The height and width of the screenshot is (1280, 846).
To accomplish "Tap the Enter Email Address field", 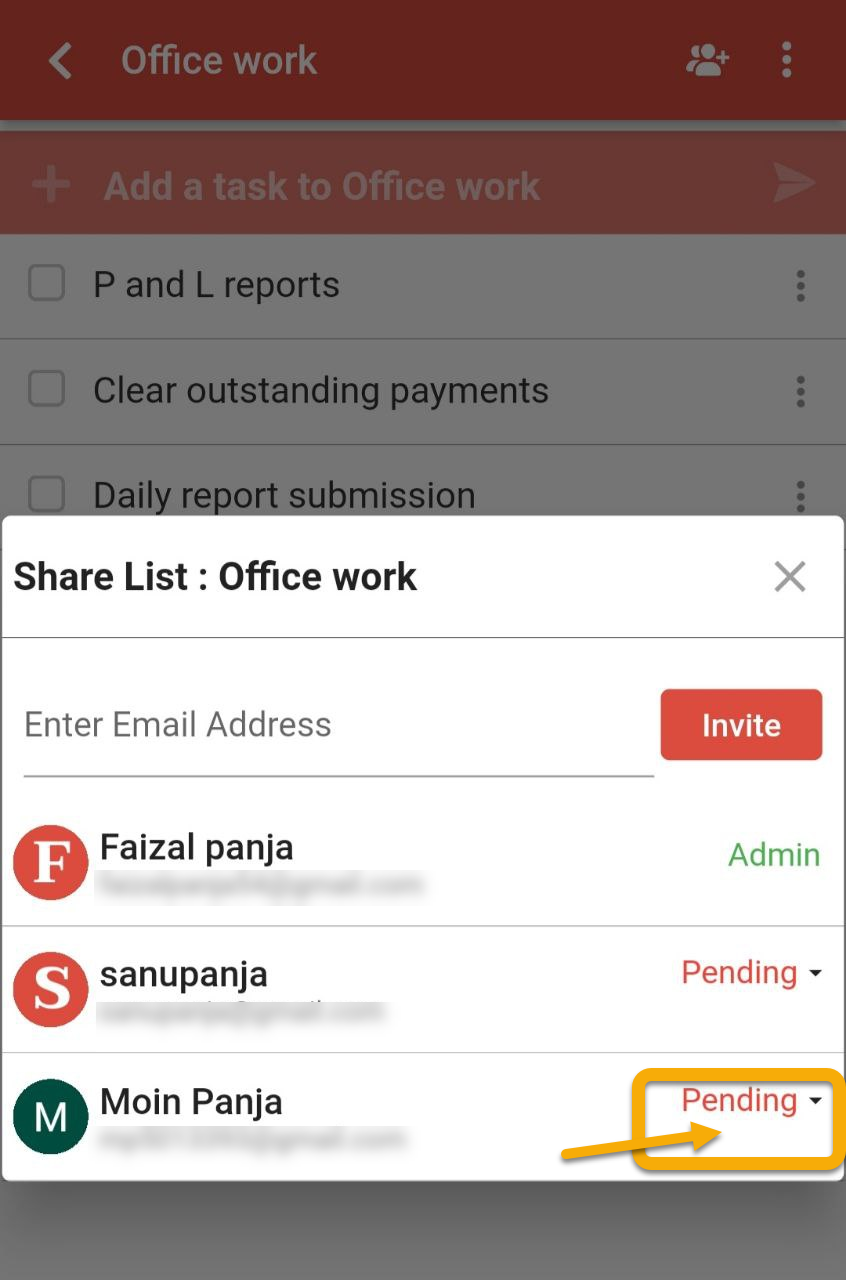I will [x=338, y=726].
